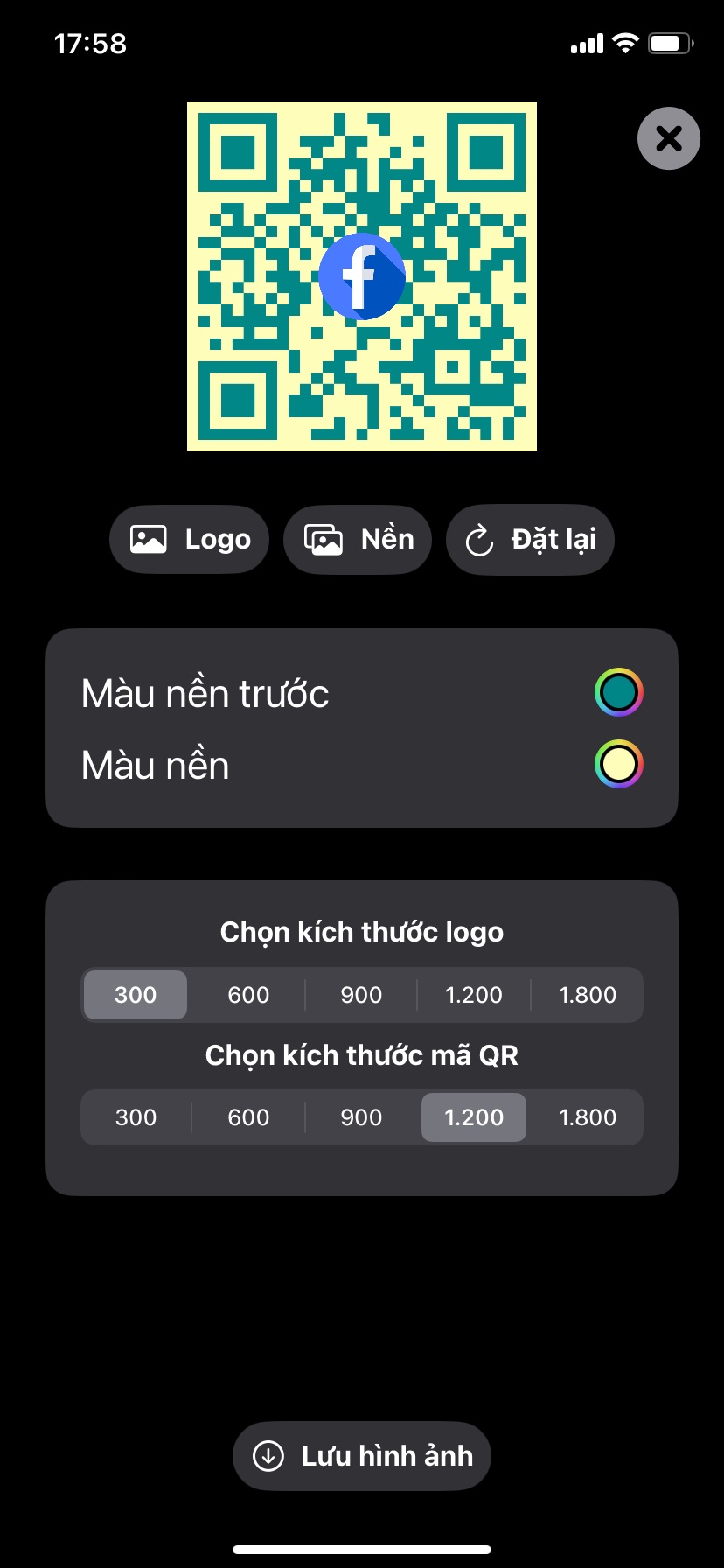Switch QR code size to 1.800
The image size is (724, 1568).
[x=588, y=1117]
